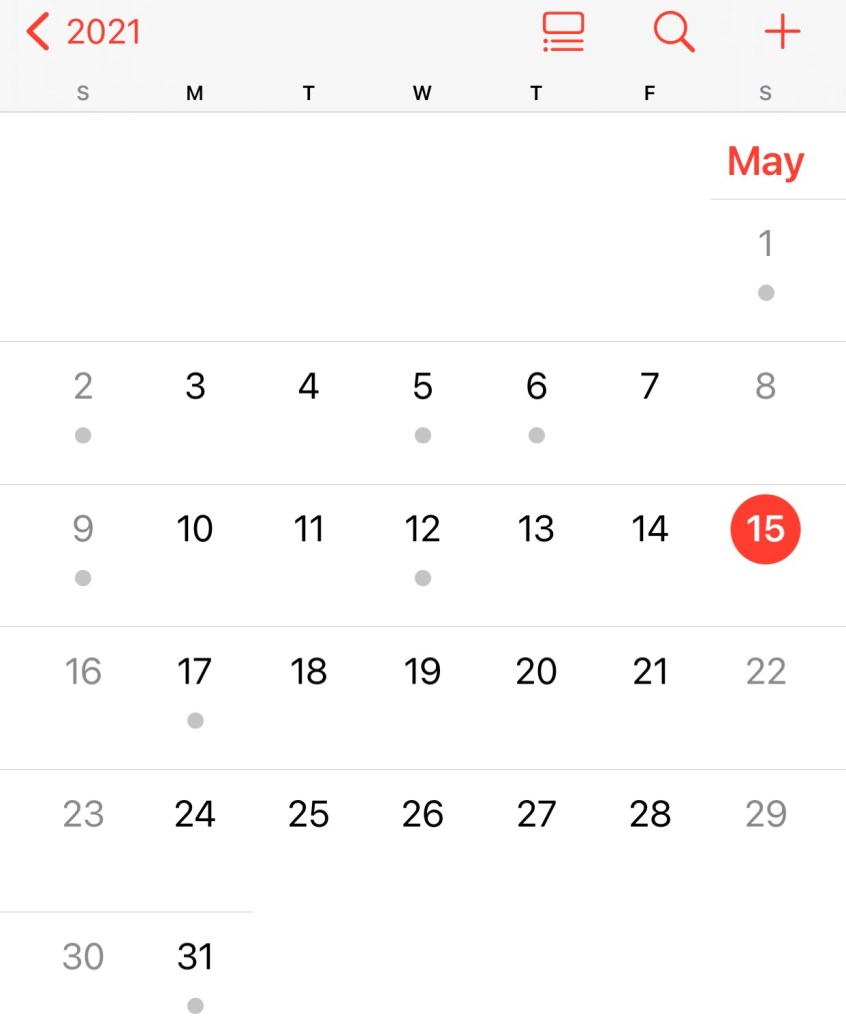Go back to the 2021 year view
The width and height of the screenshot is (846, 1024).
pos(84,32)
